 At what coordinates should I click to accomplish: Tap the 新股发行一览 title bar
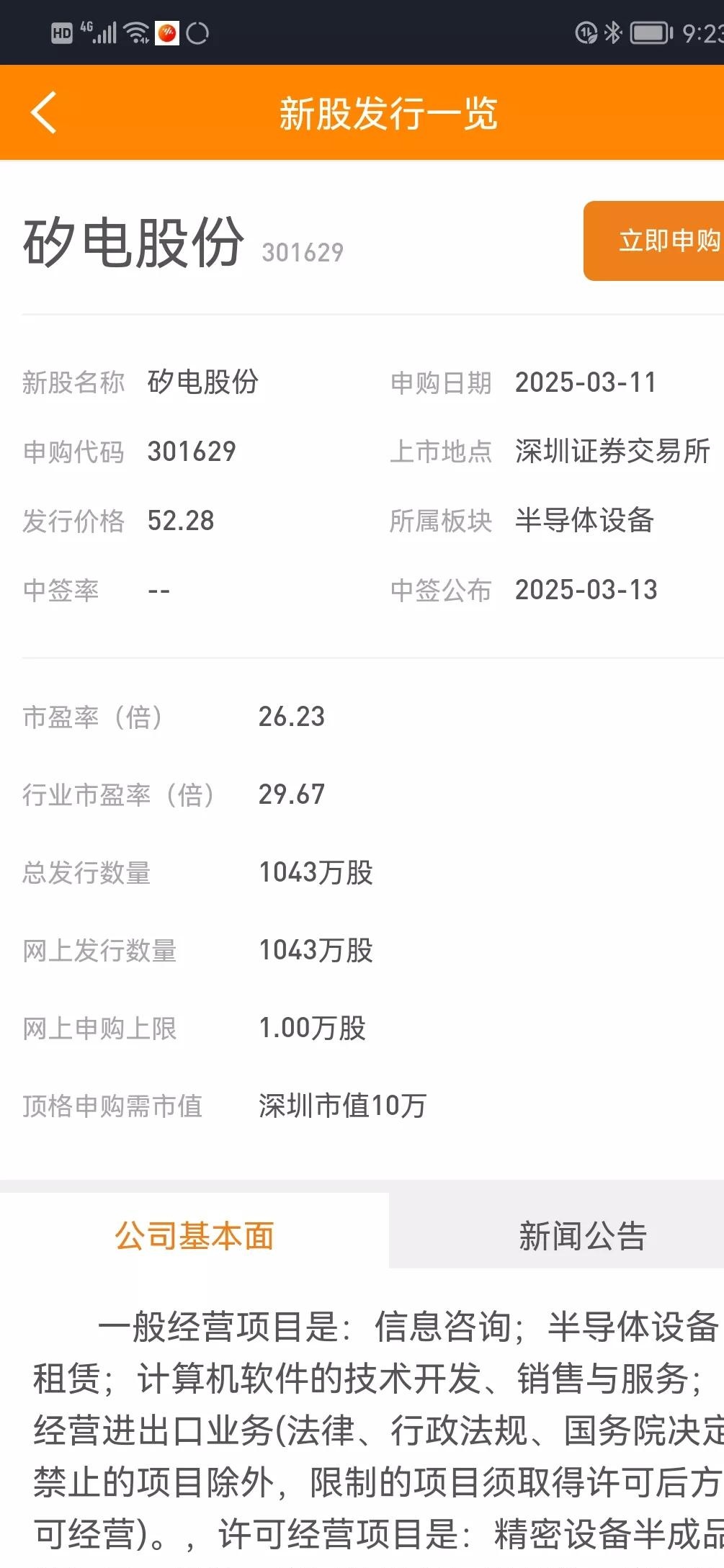click(x=388, y=113)
